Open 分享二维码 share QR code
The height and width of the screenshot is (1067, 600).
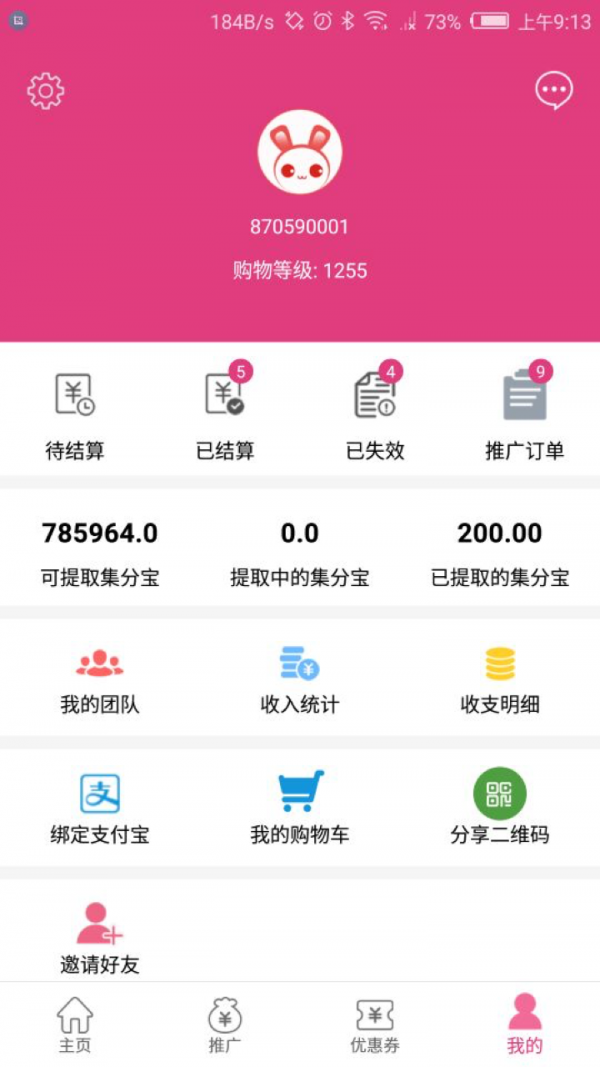coord(500,808)
